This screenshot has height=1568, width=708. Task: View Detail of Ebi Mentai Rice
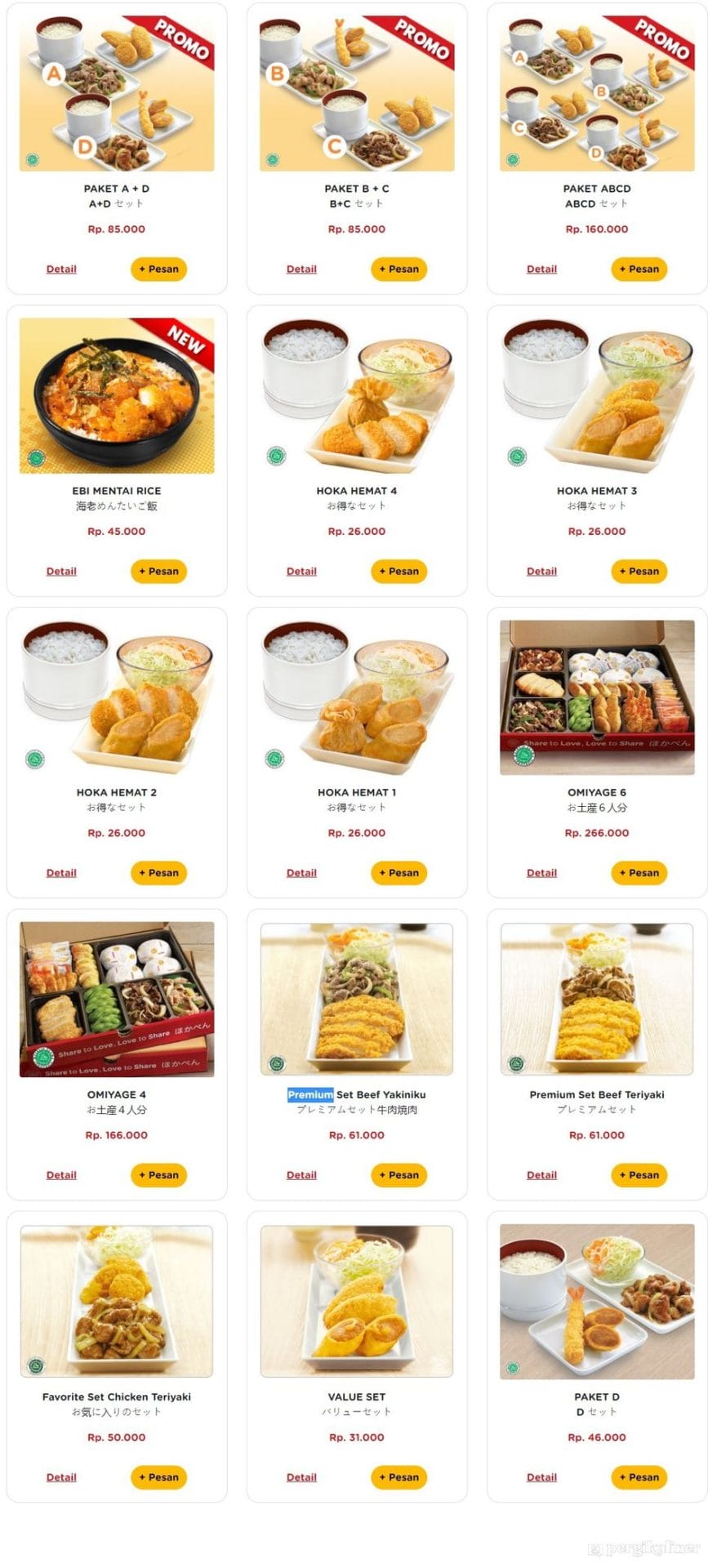(61, 571)
